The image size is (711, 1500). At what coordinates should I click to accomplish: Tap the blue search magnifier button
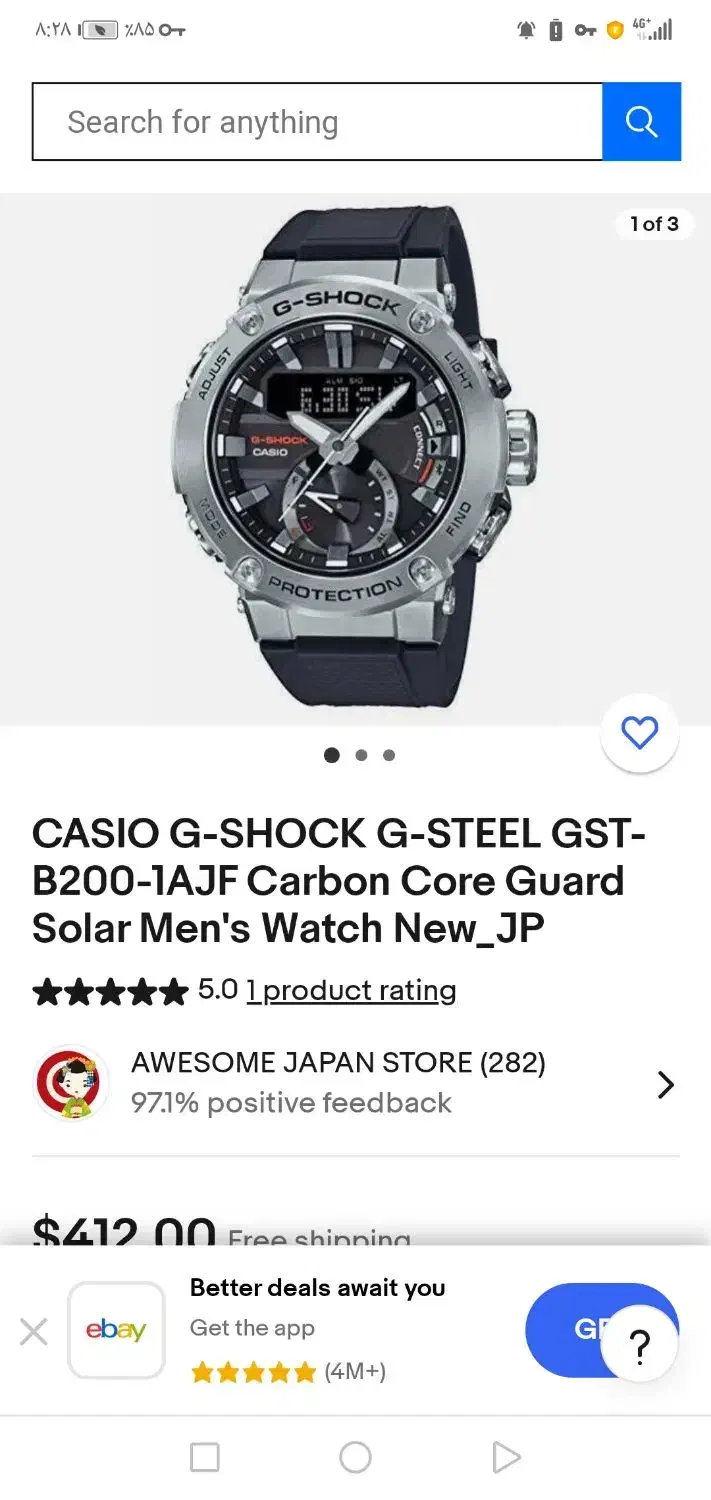(x=641, y=122)
